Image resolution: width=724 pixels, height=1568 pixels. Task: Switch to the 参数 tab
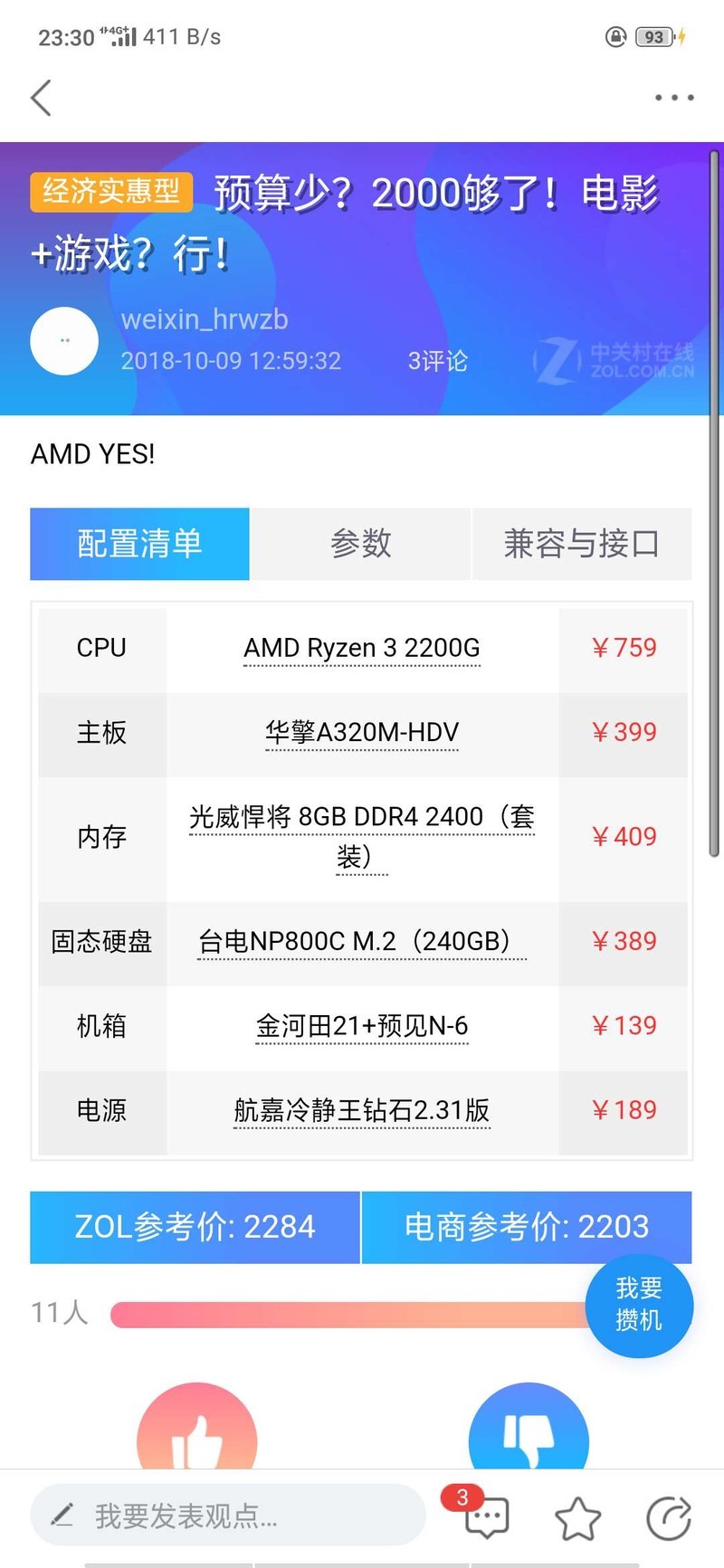coord(360,544)
